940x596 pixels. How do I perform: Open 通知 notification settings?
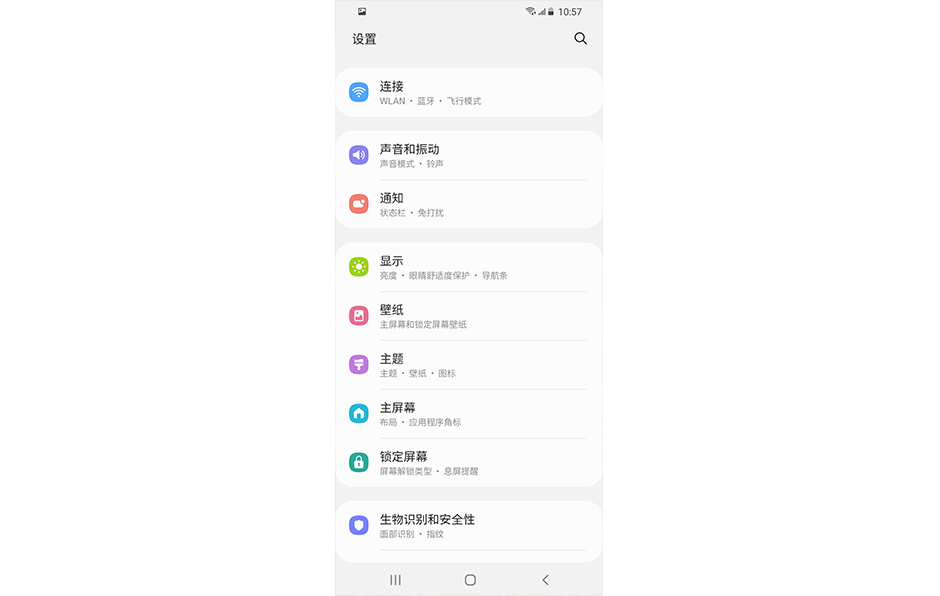pyautogui.click(x=468, y=204)
